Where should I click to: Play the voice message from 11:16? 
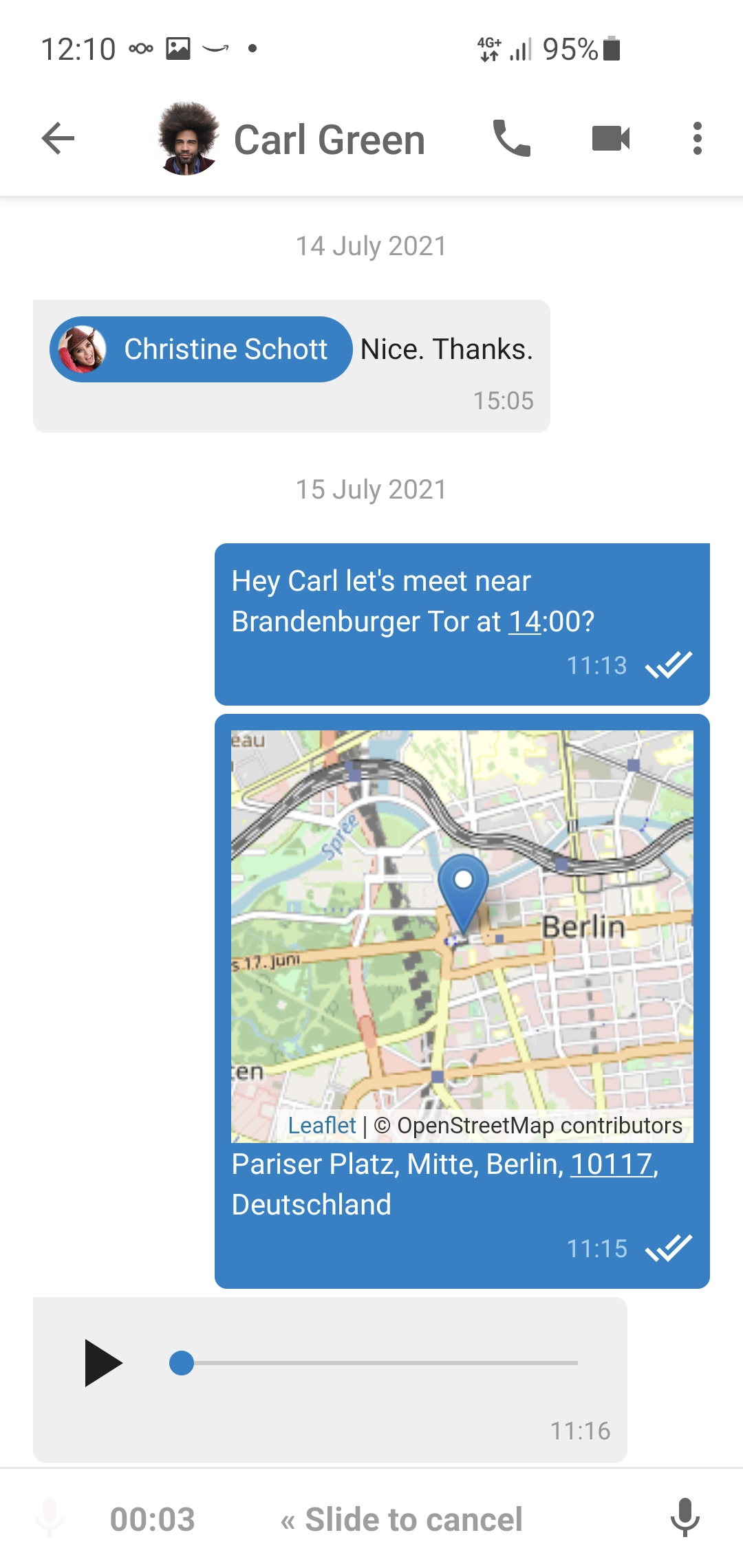103,1362
